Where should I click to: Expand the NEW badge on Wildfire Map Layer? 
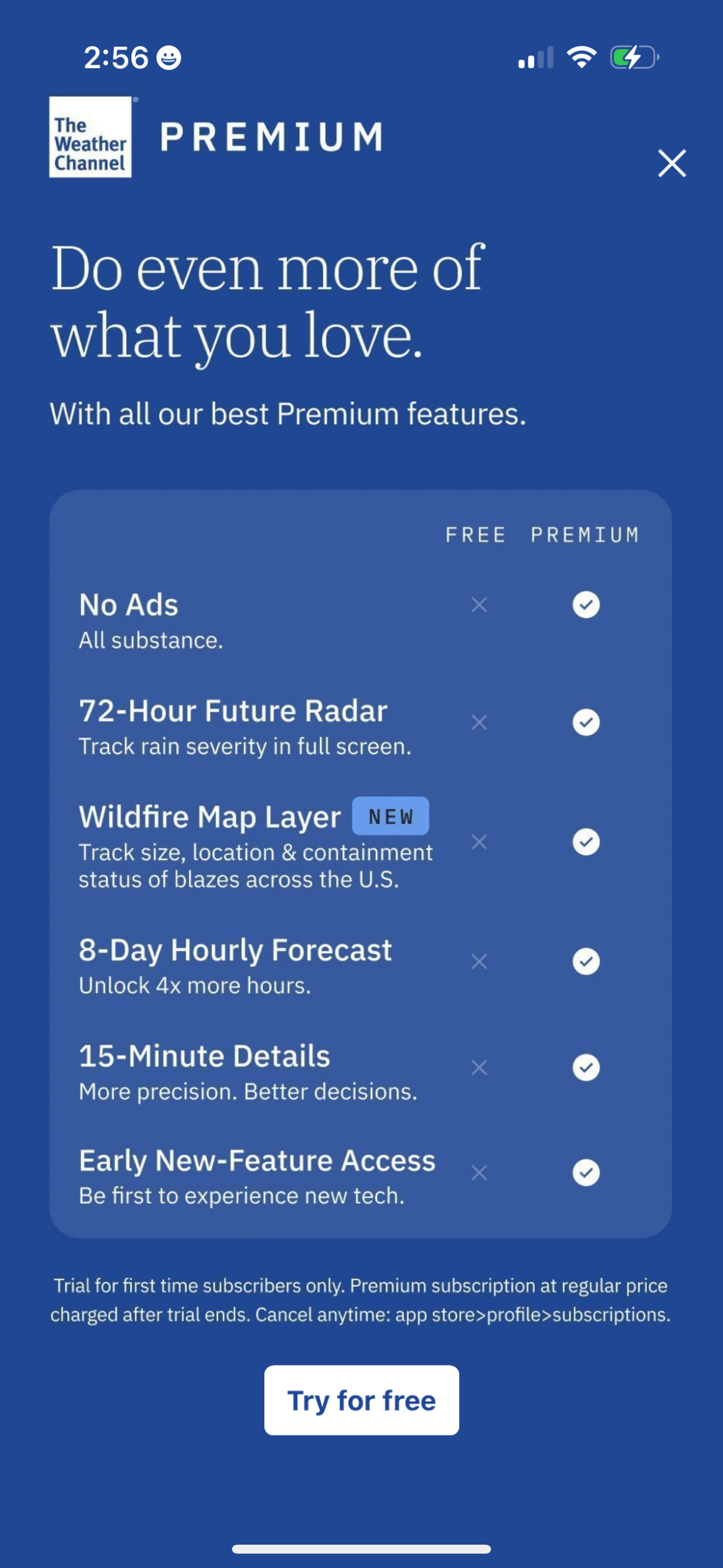(391, 816)
